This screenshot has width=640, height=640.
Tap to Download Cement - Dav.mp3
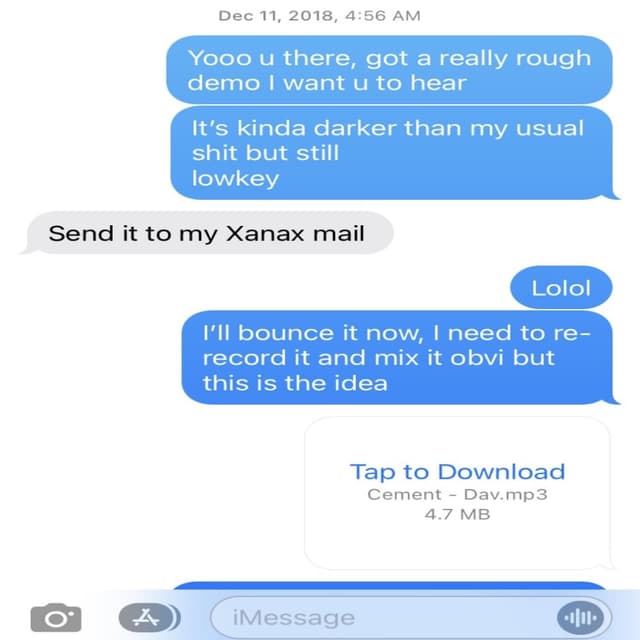[457, 472]
